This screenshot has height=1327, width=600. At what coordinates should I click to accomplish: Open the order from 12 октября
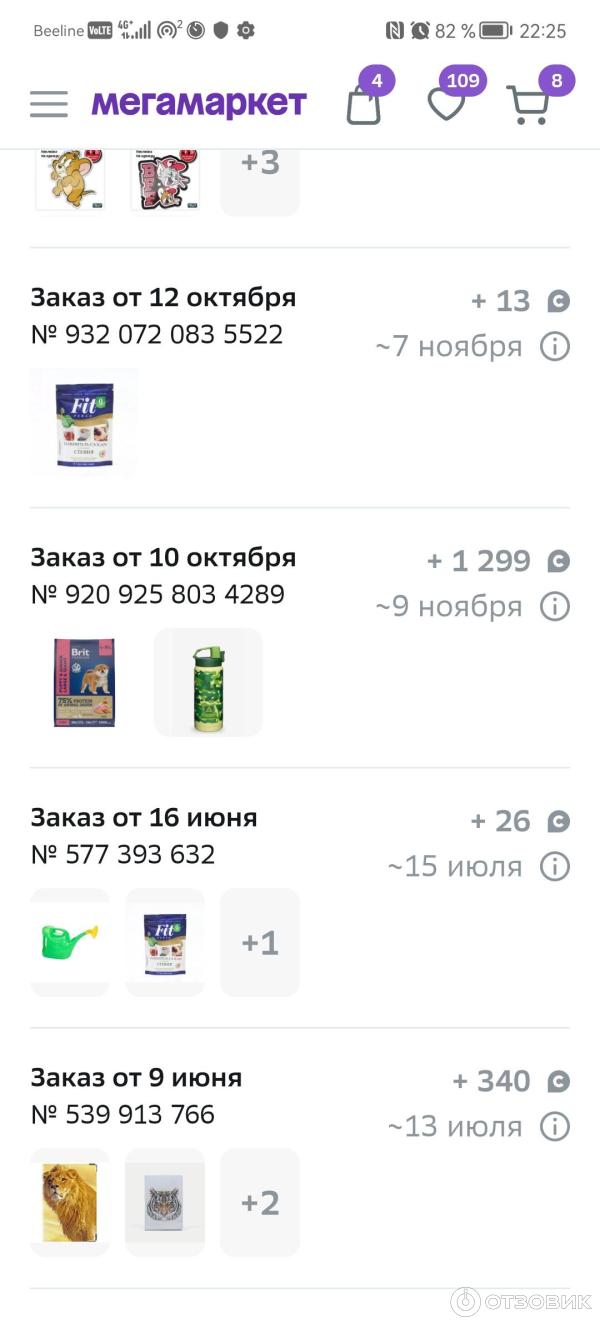(x=163, y=298)
